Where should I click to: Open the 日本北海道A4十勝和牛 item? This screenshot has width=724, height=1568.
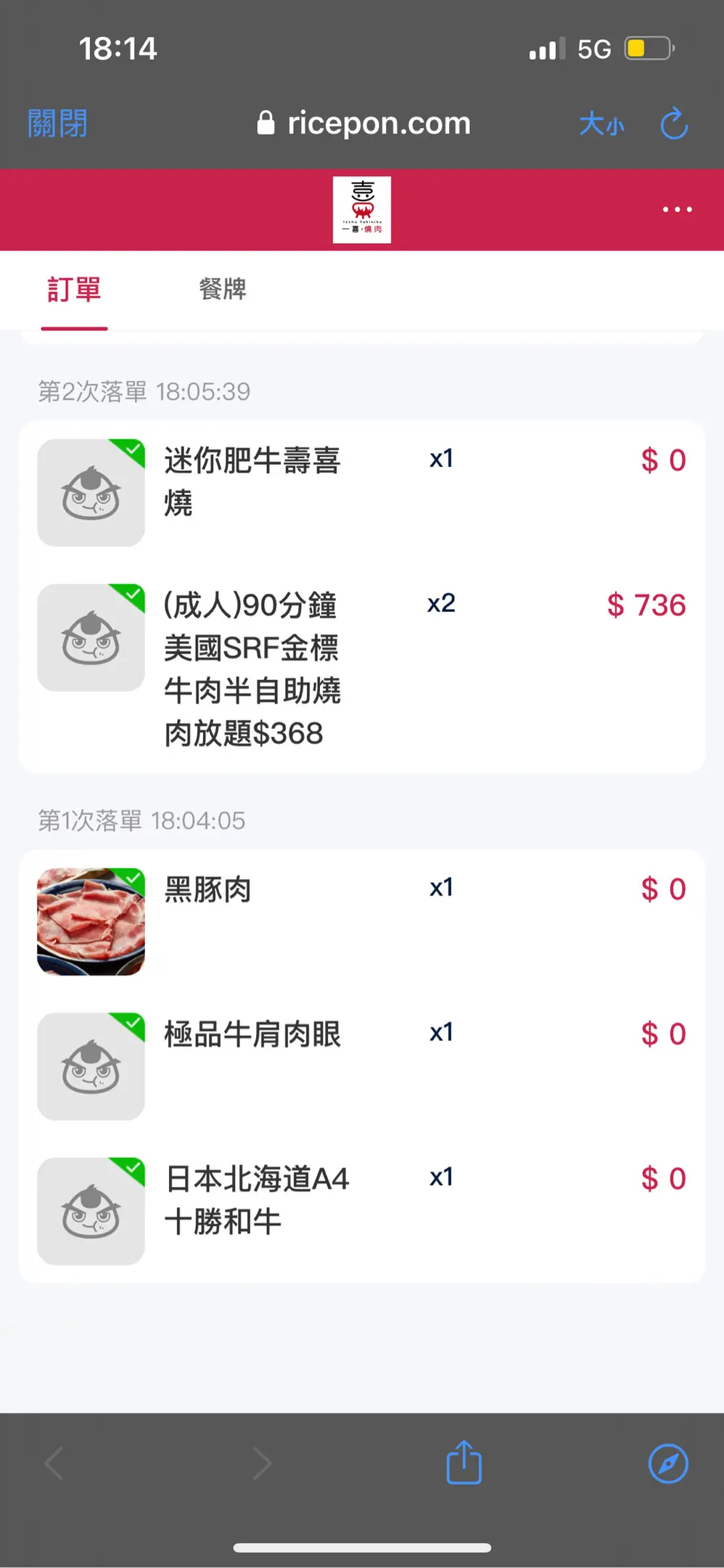(x=361, y=1211)
